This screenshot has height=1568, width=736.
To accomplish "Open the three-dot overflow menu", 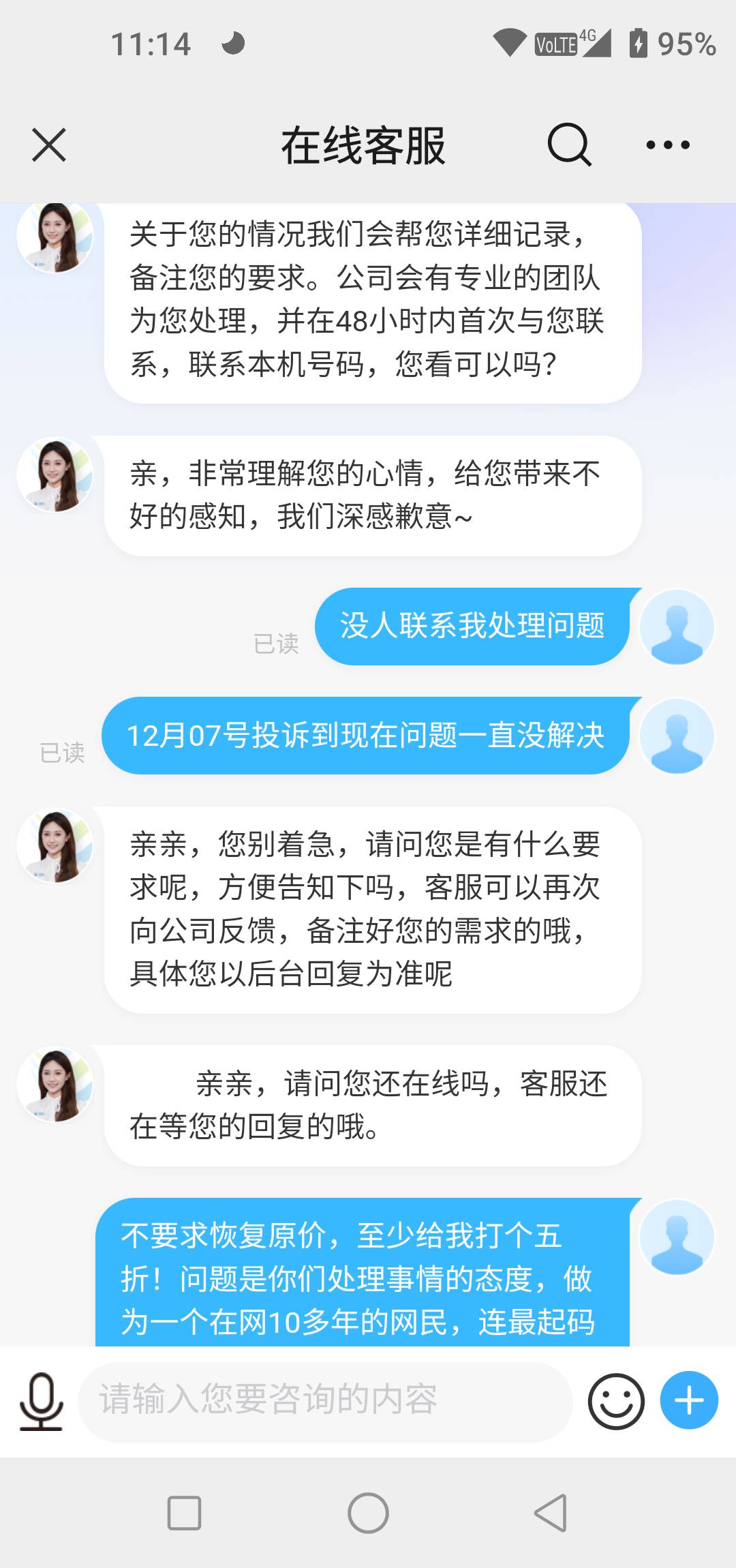I will (668, 145).
